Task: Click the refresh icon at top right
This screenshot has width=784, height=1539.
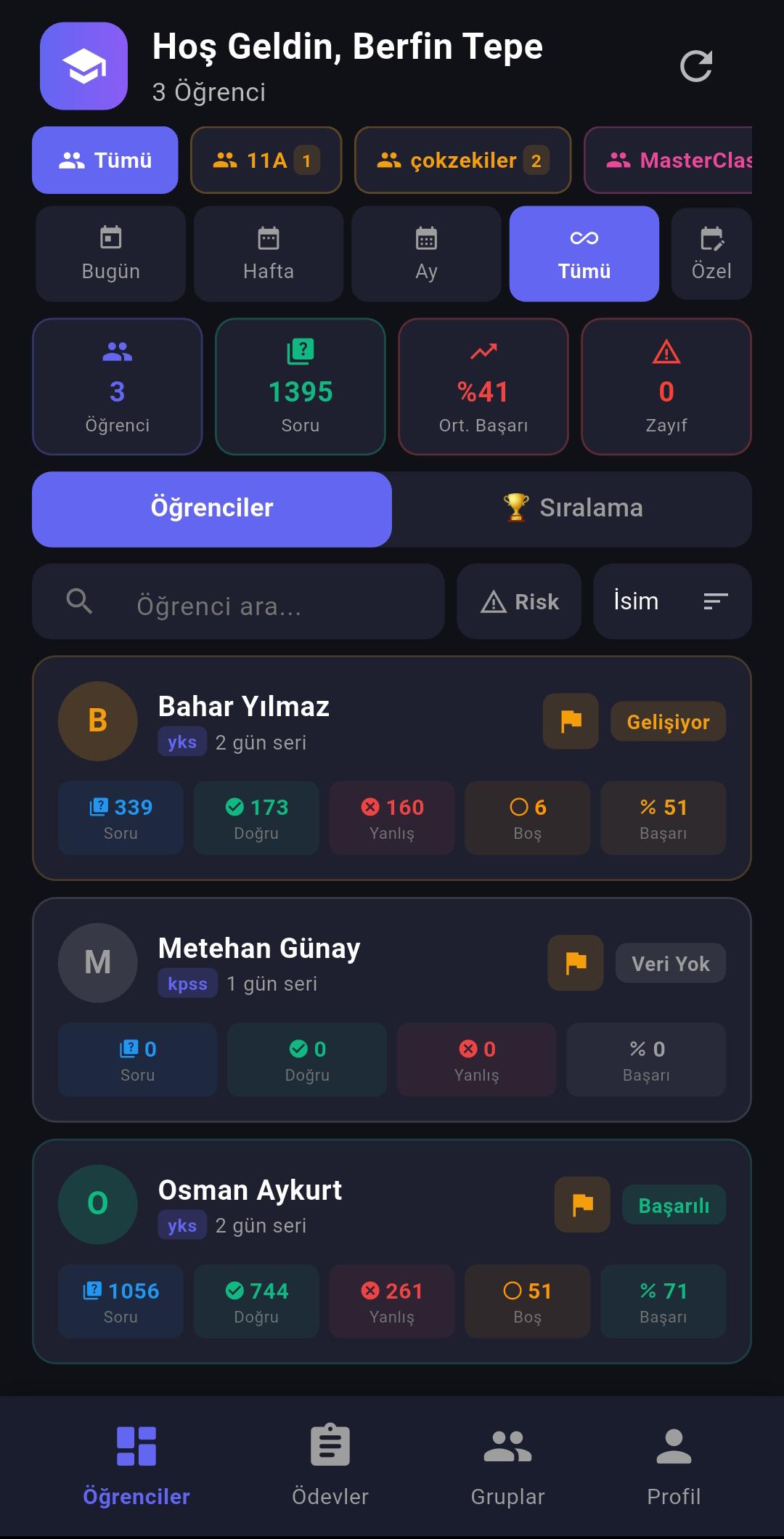Action: pos(696,65)
